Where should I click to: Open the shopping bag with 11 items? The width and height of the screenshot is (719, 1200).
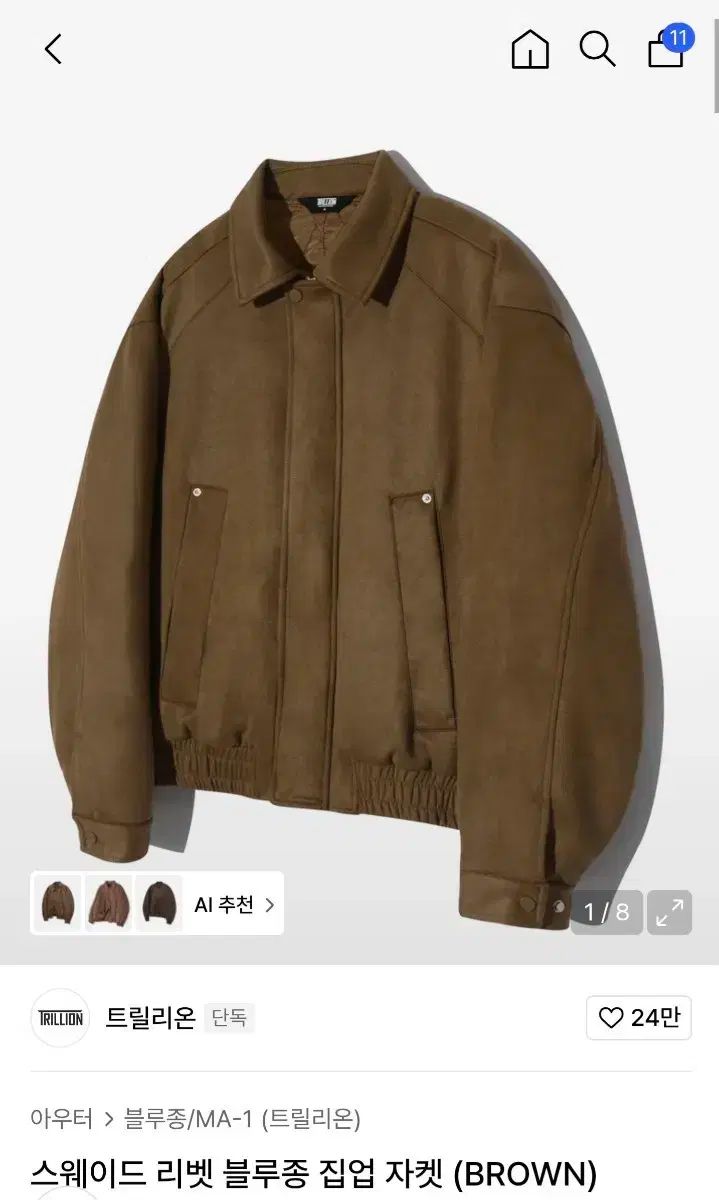pyautogui.click(x=666, y=48)
